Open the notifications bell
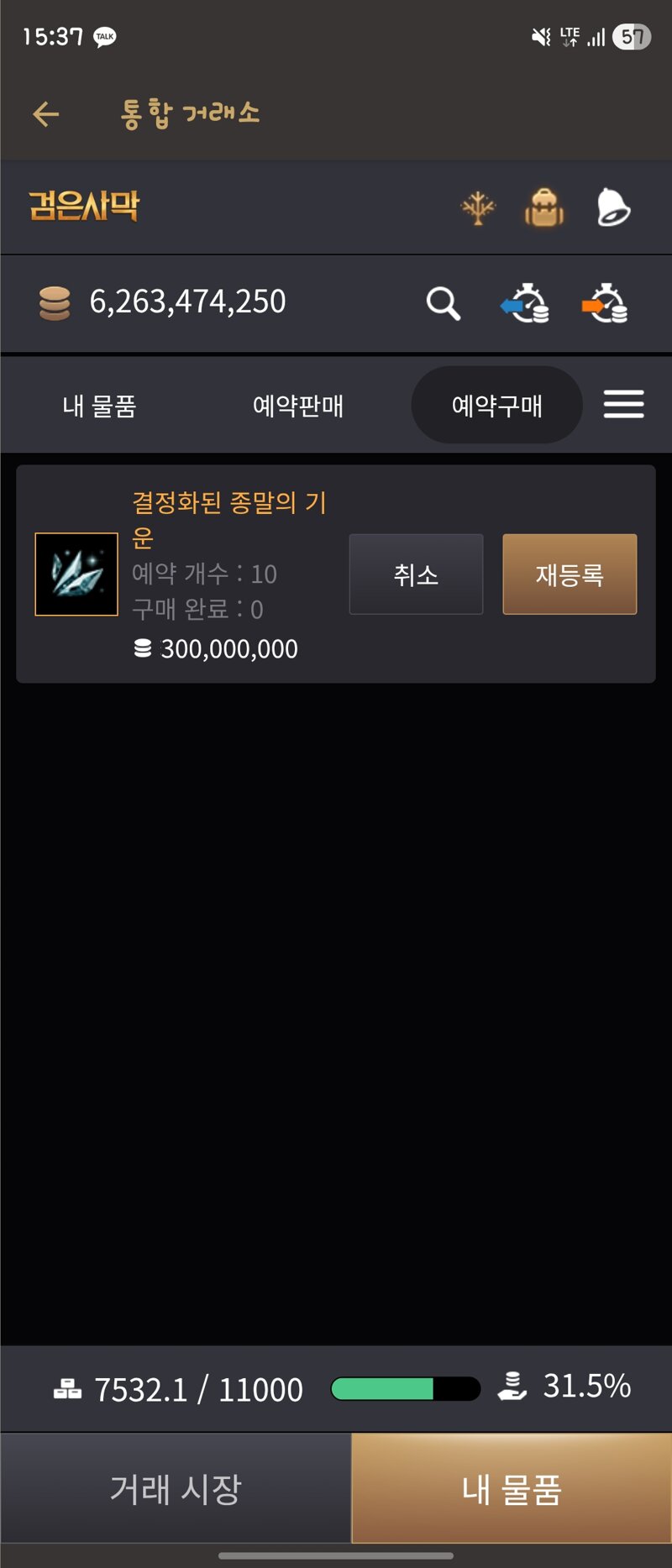Screen dimensions: 672x1568 pyautogui.click(x=612, y=207)
